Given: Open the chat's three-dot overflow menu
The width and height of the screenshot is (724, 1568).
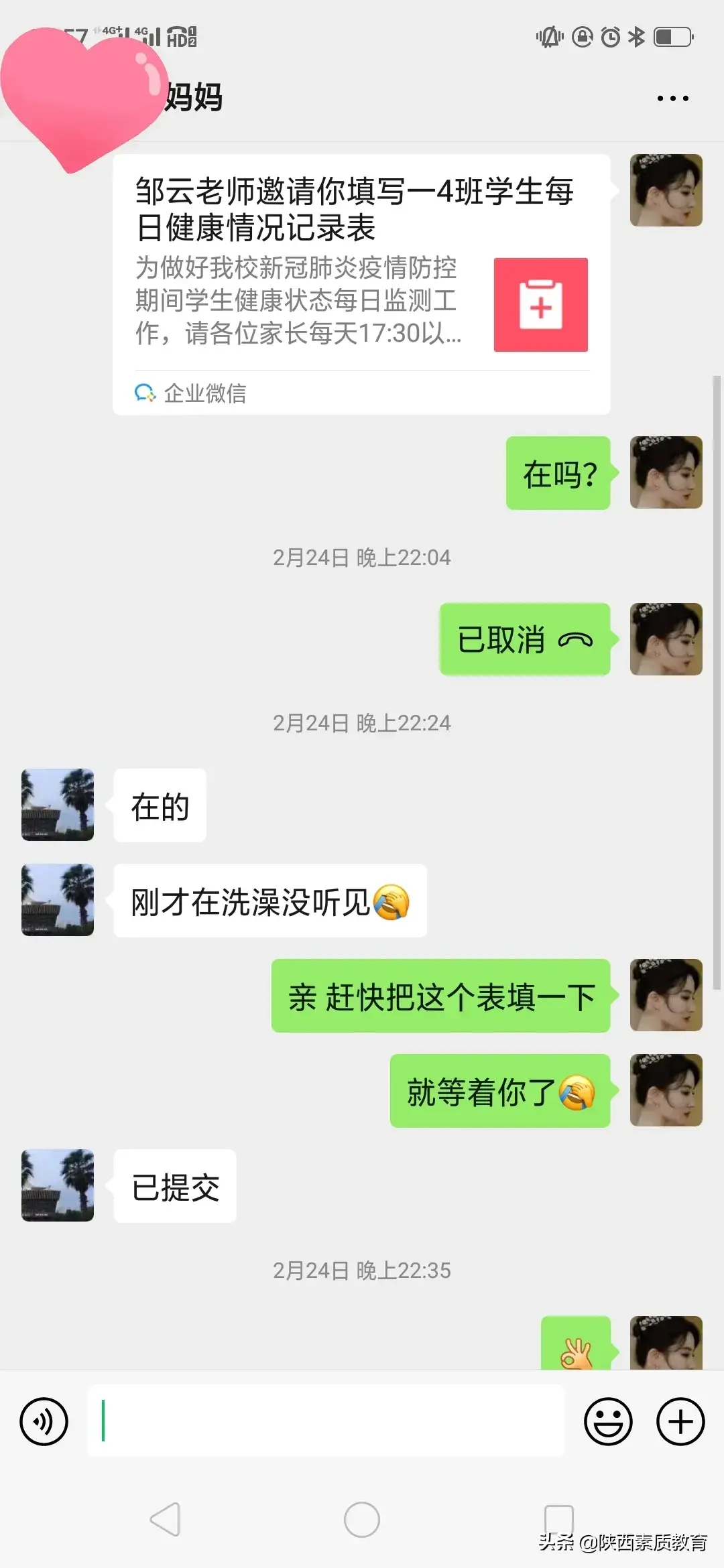Looking at the screenshot, I should coord(672,99).
